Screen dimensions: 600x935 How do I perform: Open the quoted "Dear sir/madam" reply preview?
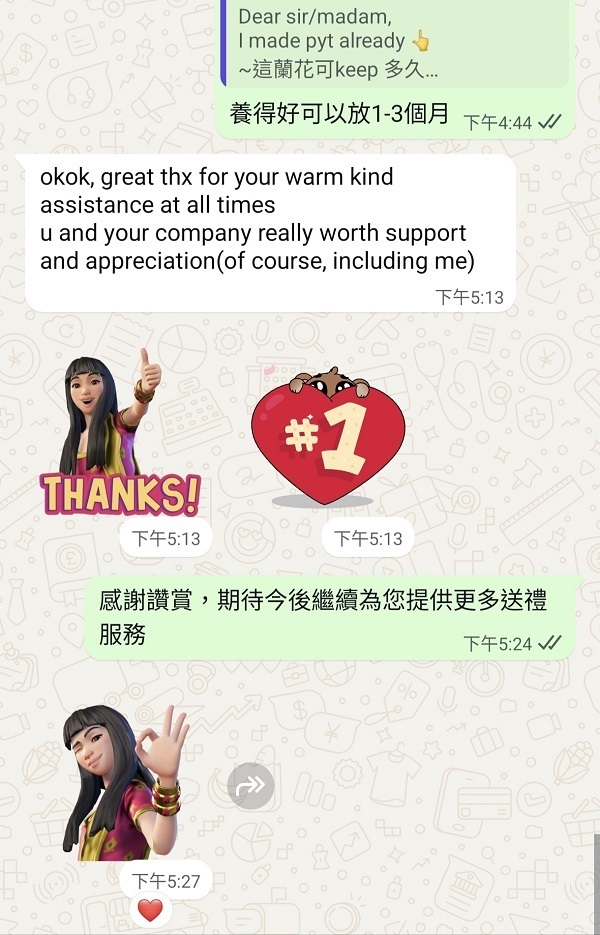[x=394, y=42]
